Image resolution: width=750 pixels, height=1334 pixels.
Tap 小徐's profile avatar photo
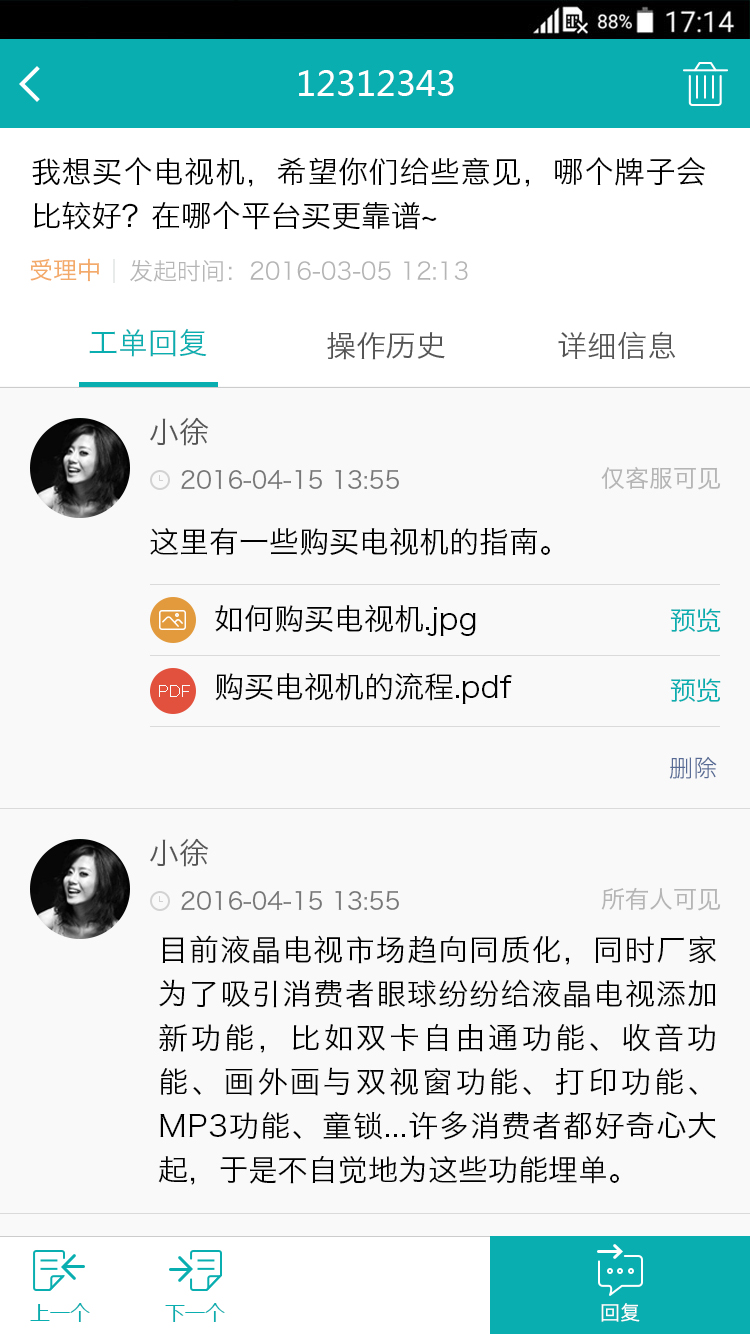click(x=80, y=467)
